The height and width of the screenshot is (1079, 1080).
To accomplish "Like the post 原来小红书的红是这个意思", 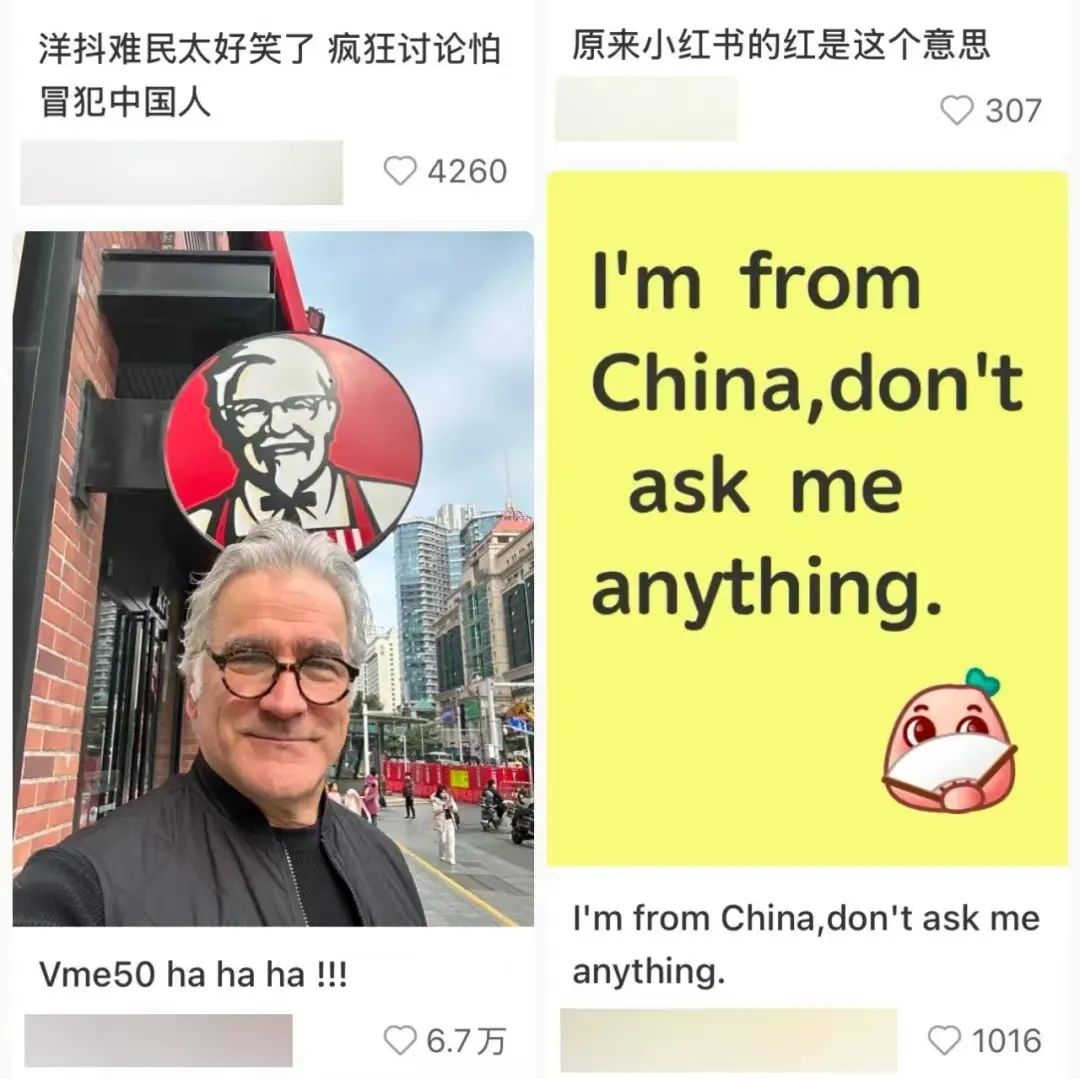I will coord(957,110).
